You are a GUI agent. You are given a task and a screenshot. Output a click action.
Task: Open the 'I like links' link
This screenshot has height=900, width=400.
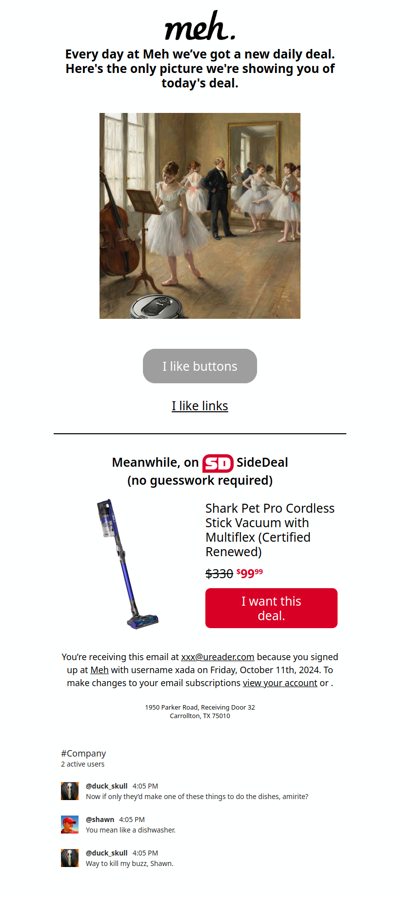(200, 406)
